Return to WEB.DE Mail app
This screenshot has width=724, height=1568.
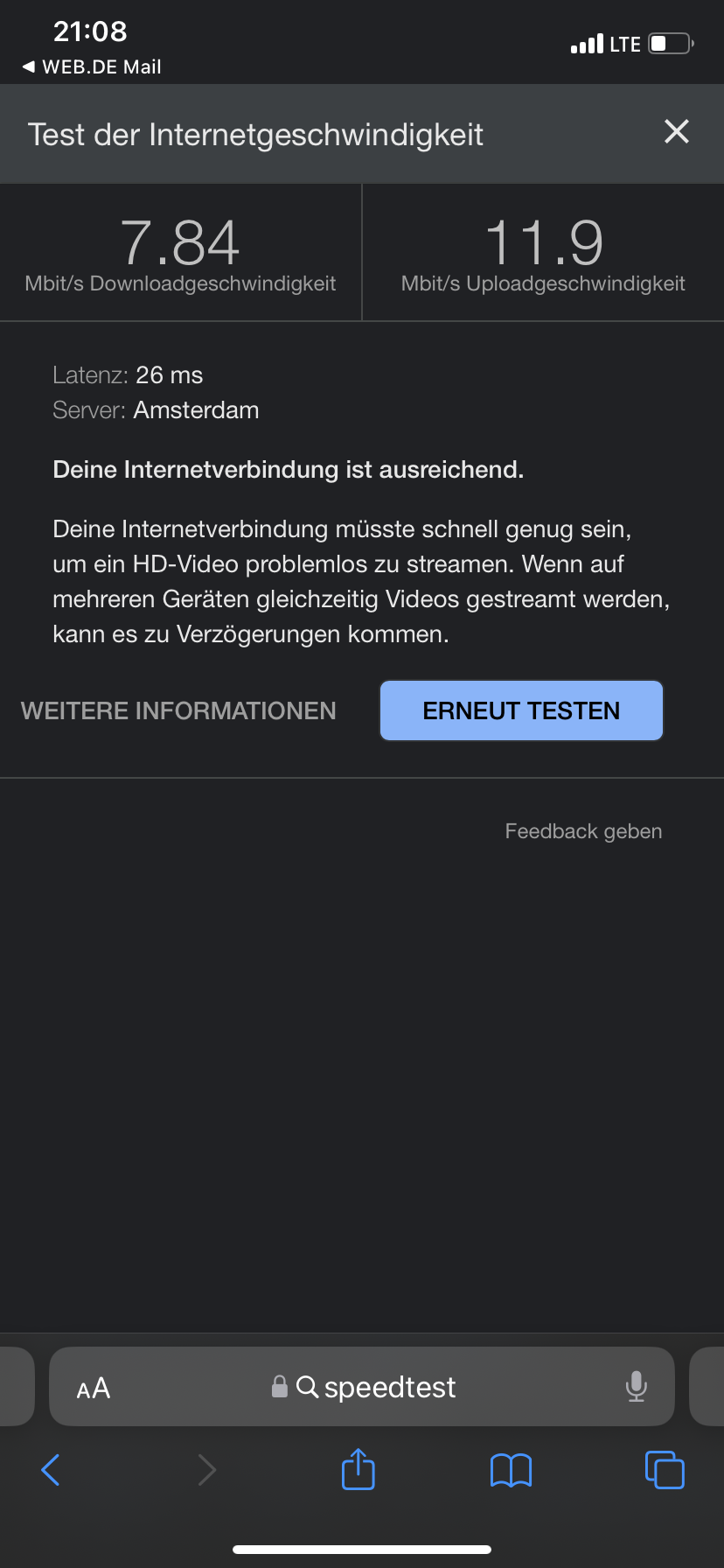pos(92,67)
